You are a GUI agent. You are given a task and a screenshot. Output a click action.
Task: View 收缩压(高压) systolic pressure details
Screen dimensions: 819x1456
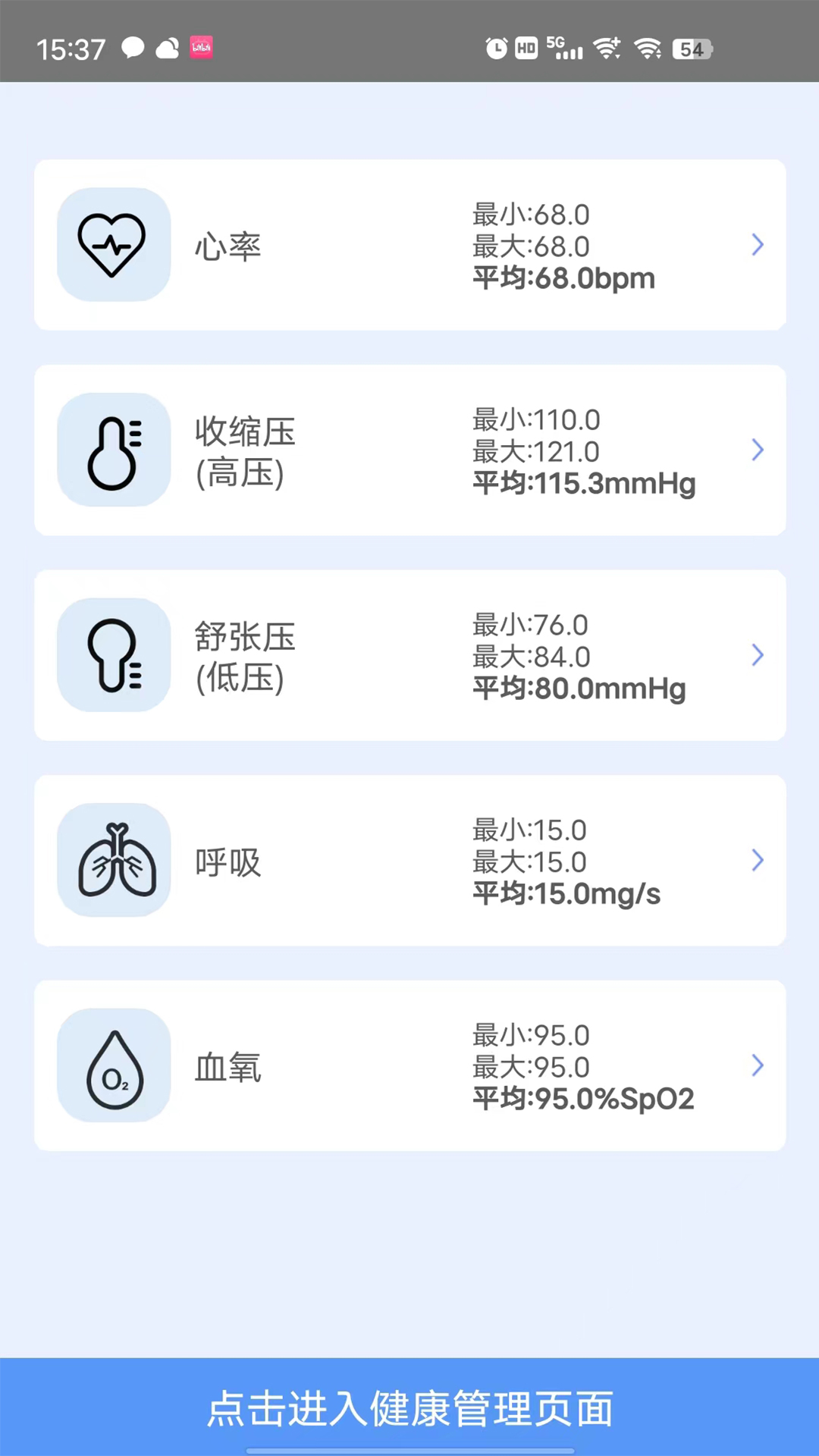(x=409, y=450)
